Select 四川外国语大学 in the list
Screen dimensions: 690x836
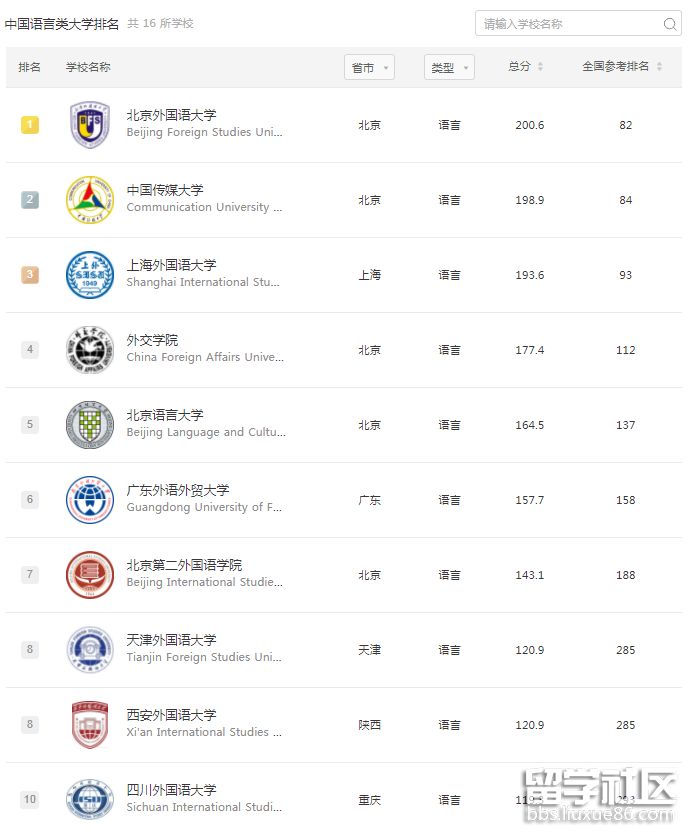coord(171,790)
